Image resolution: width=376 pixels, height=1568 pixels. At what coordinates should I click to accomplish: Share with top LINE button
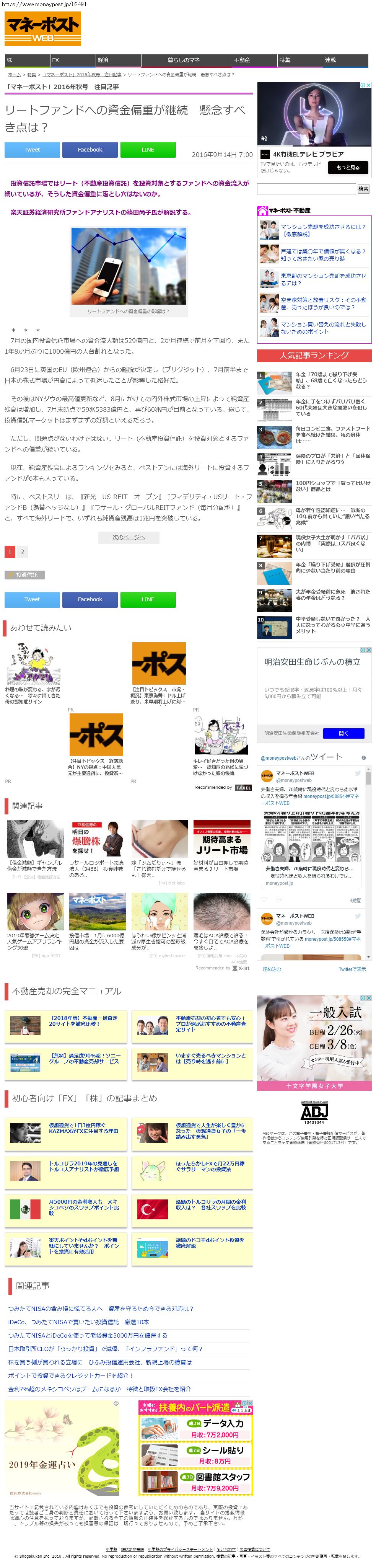148,150
